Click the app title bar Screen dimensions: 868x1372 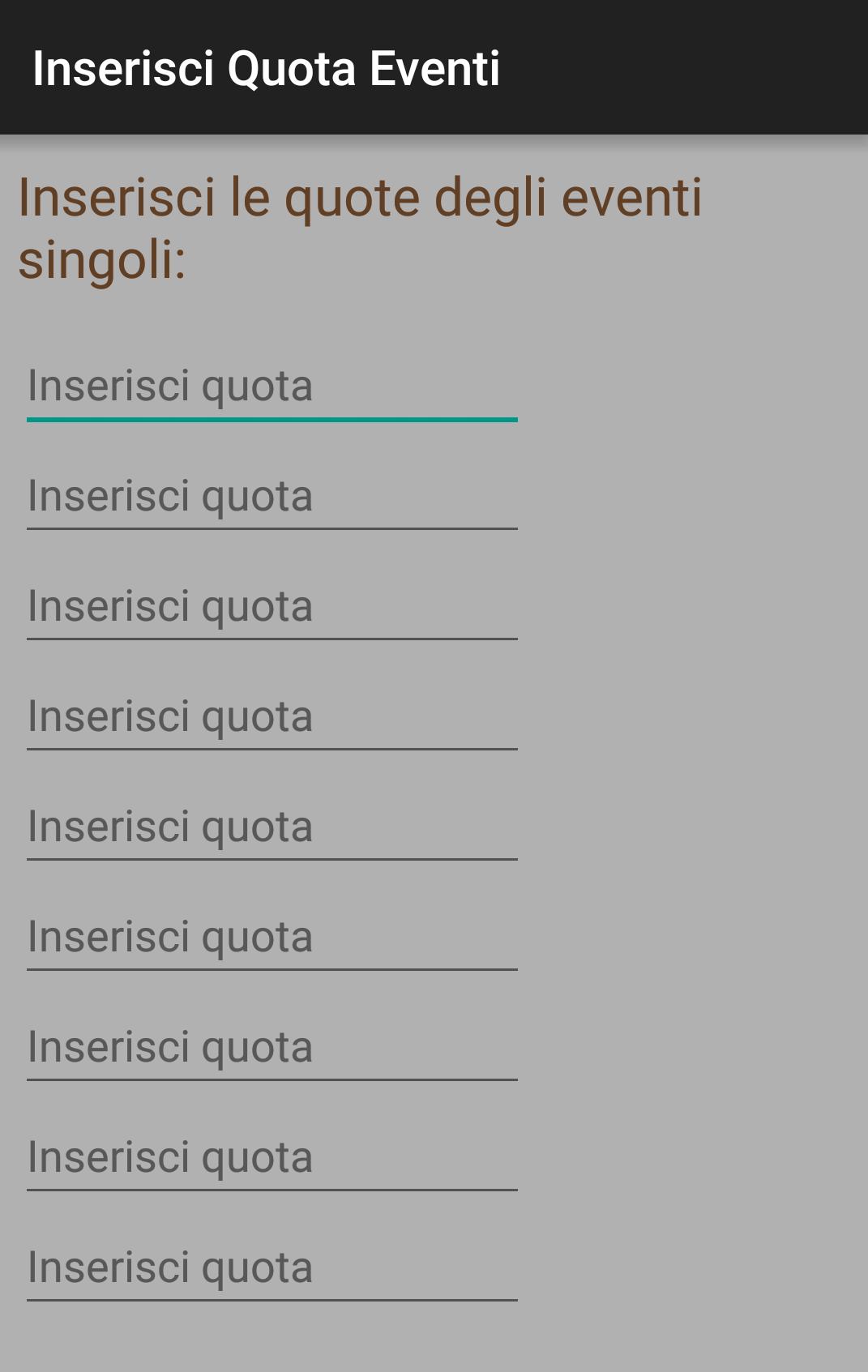tap(434, 71)
